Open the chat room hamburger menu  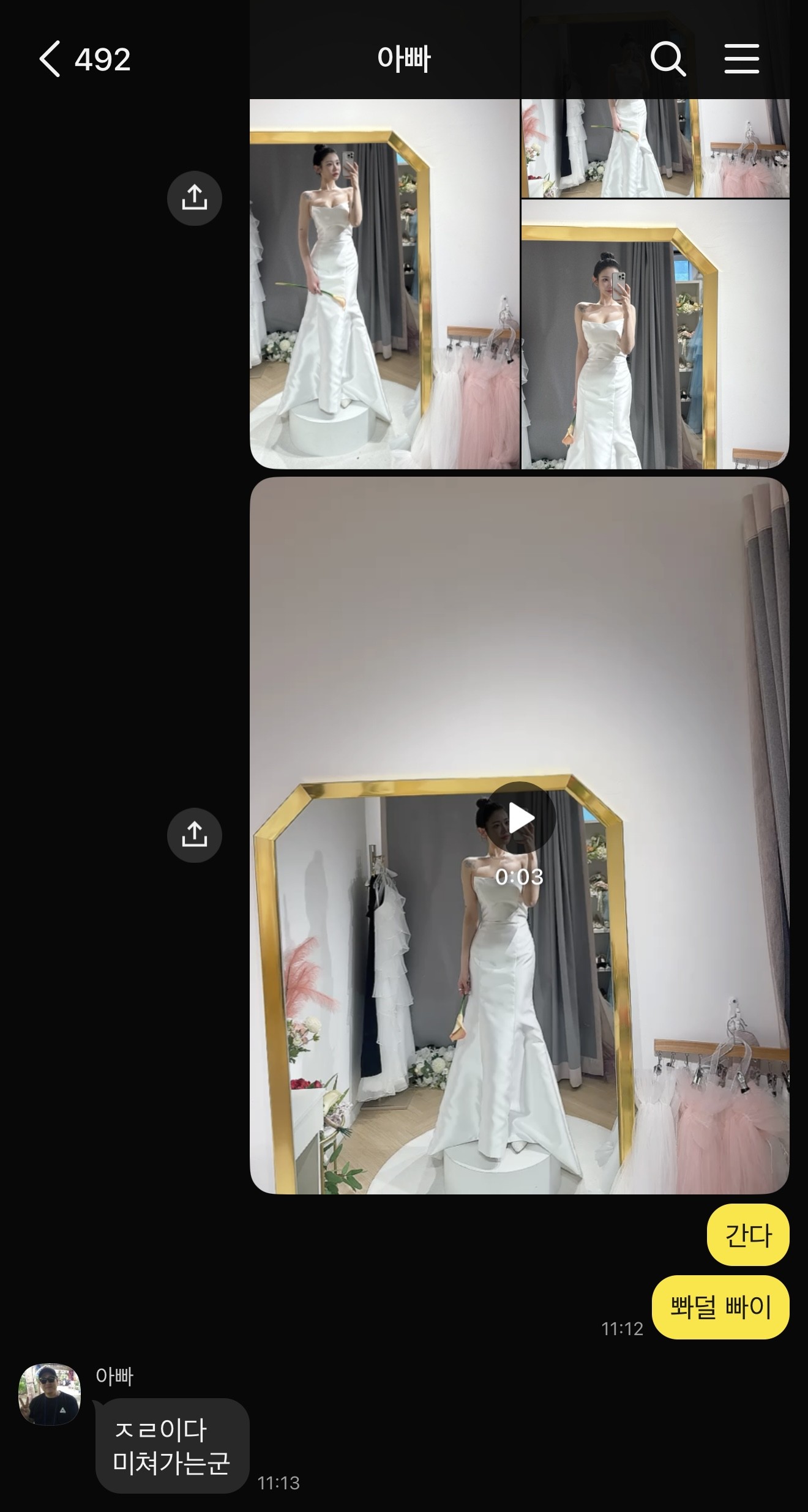pos(741,59)
